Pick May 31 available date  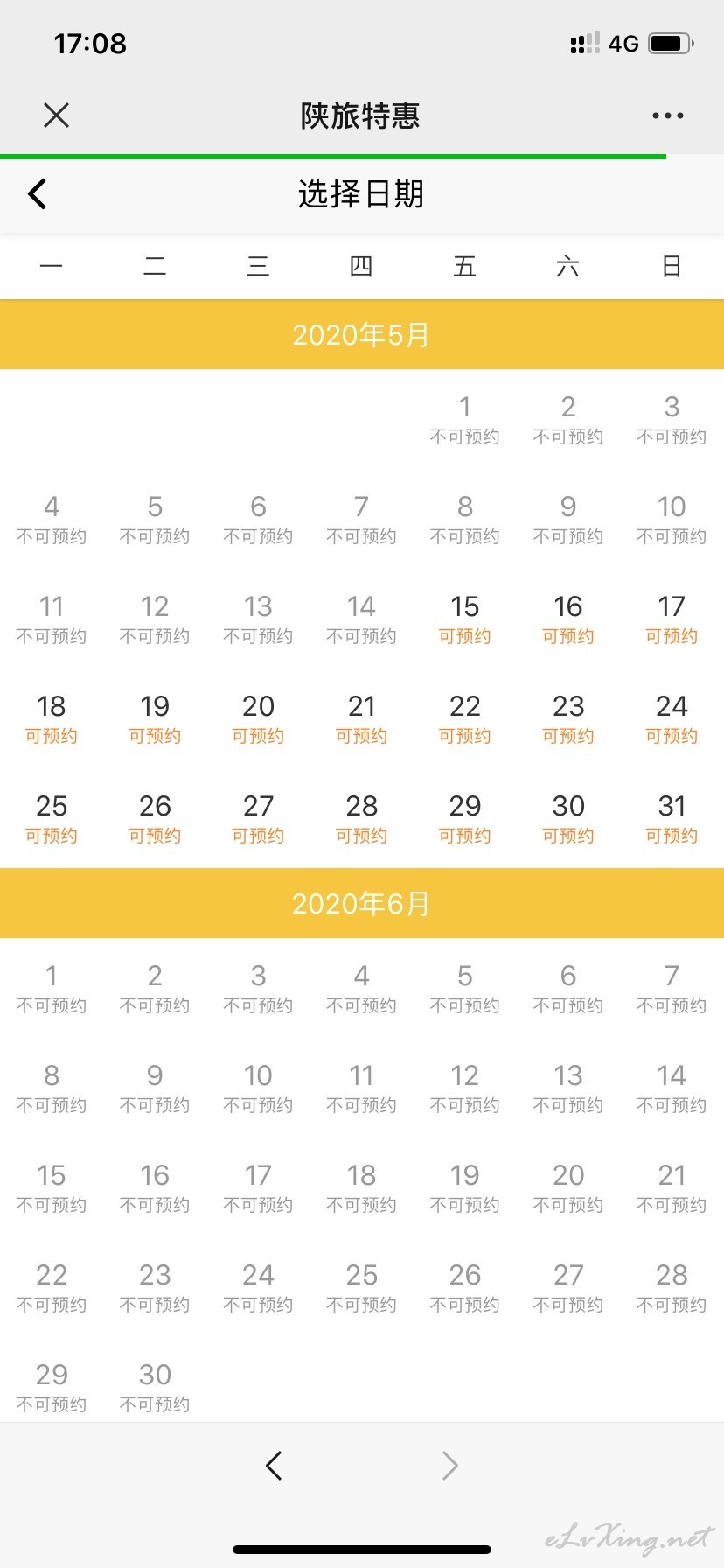coord(672,819)
